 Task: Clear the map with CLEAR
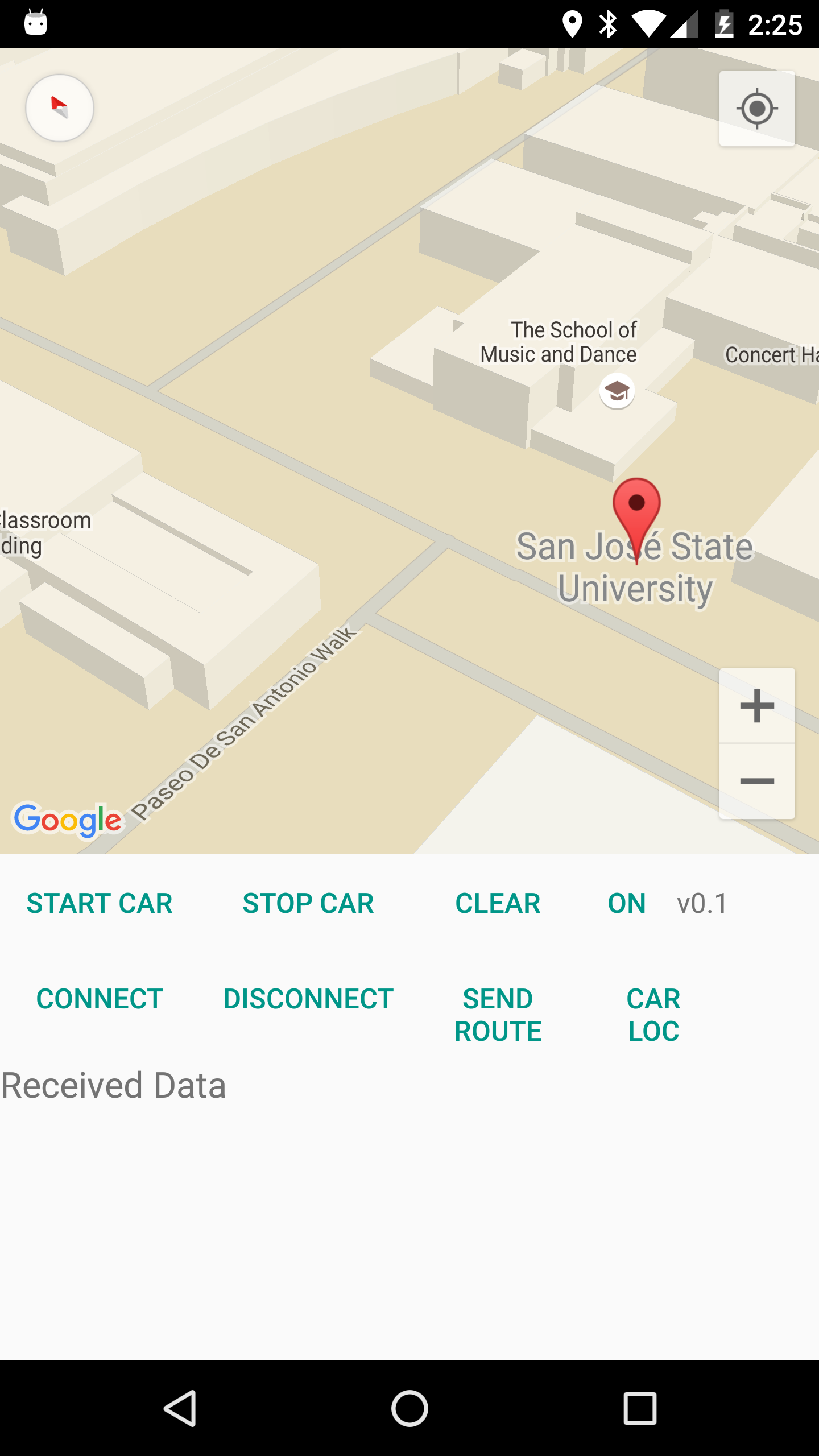coord(498,903)
